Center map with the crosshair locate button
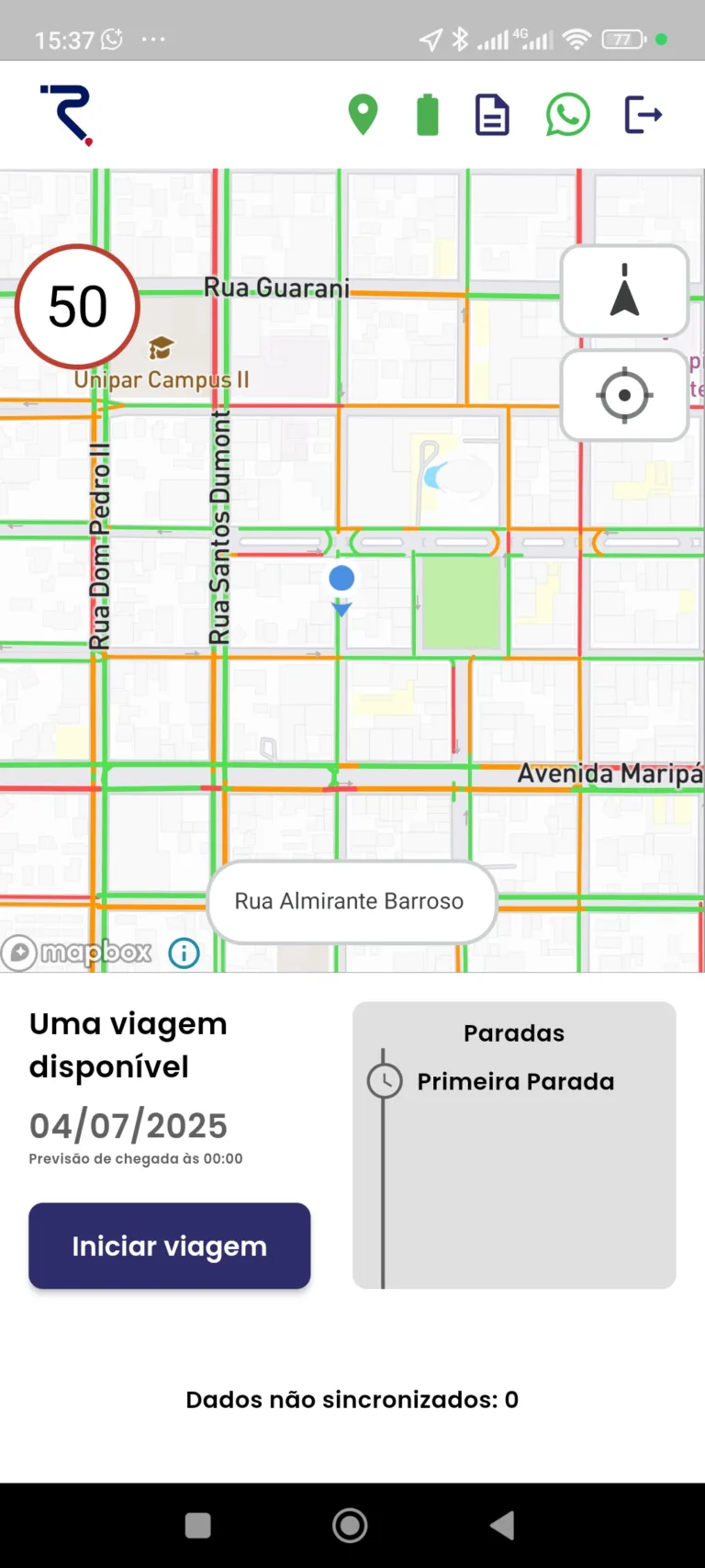Viewport: 705px width, 1568px height. point(624,395)
